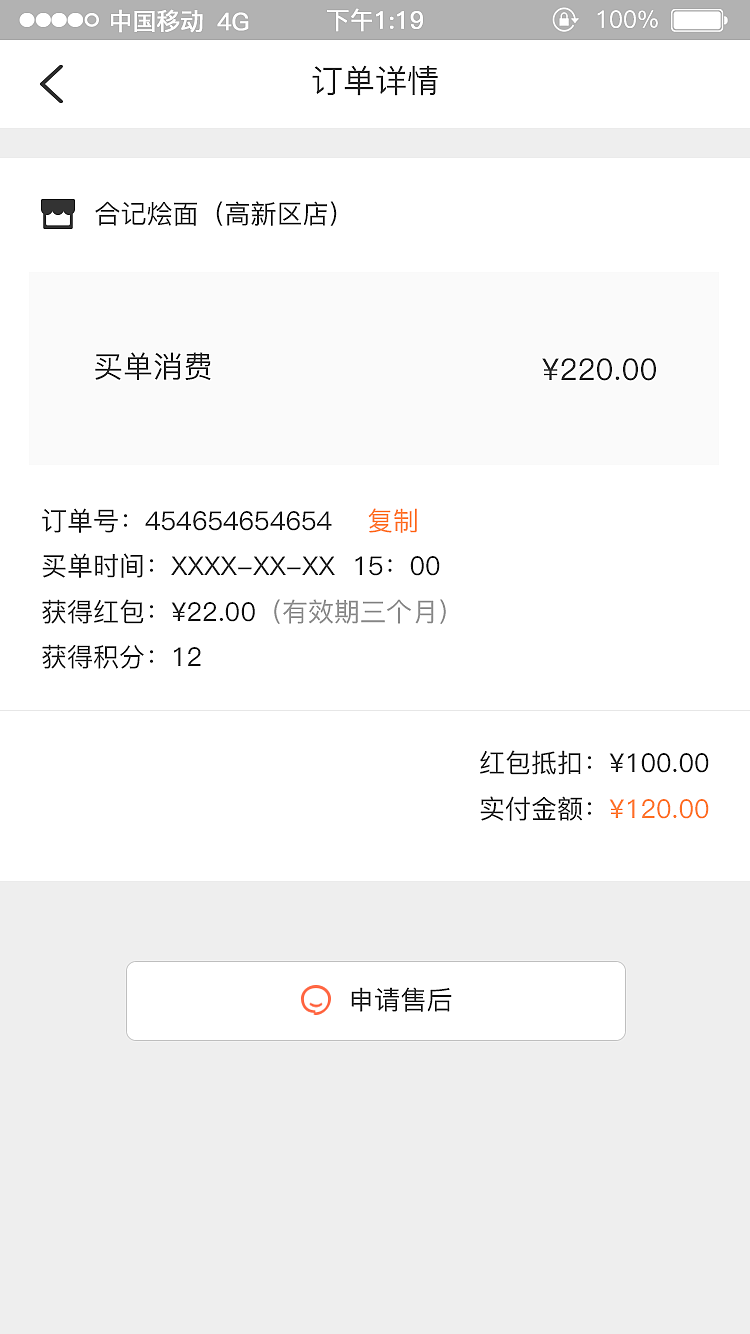The height and width of the screenshot is (1334, 750).
Task: Tap the orientation lock icon in the status bar
Action: click(x=565, y=19)
